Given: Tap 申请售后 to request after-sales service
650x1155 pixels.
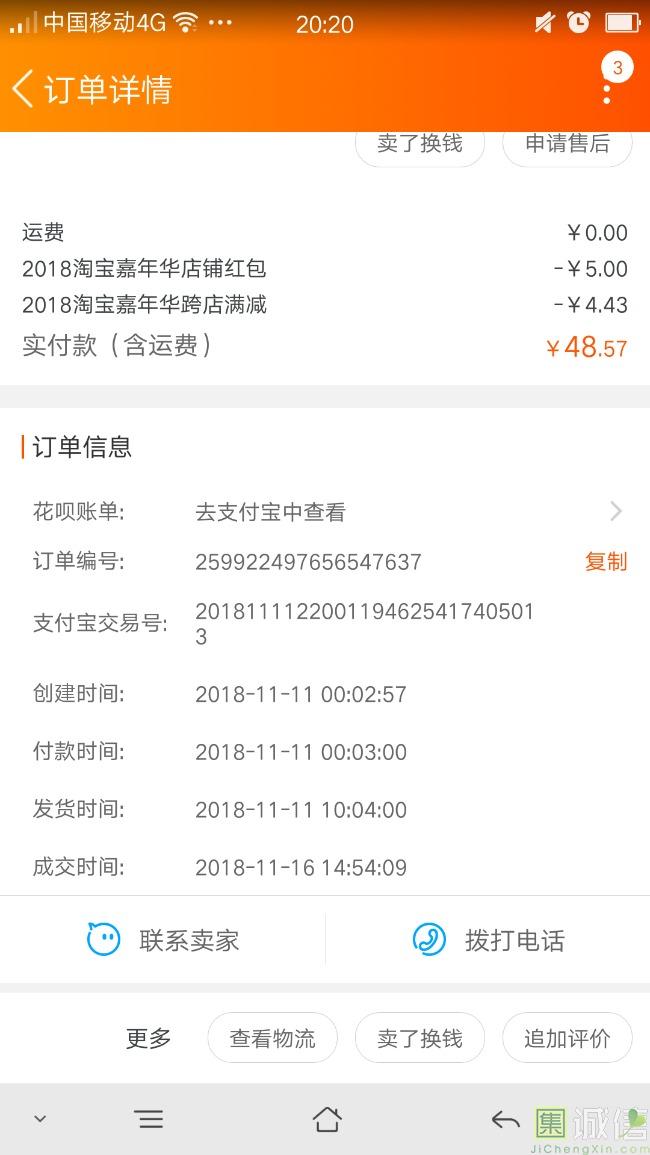Looking at the screenshot, I should pos(567,145).
